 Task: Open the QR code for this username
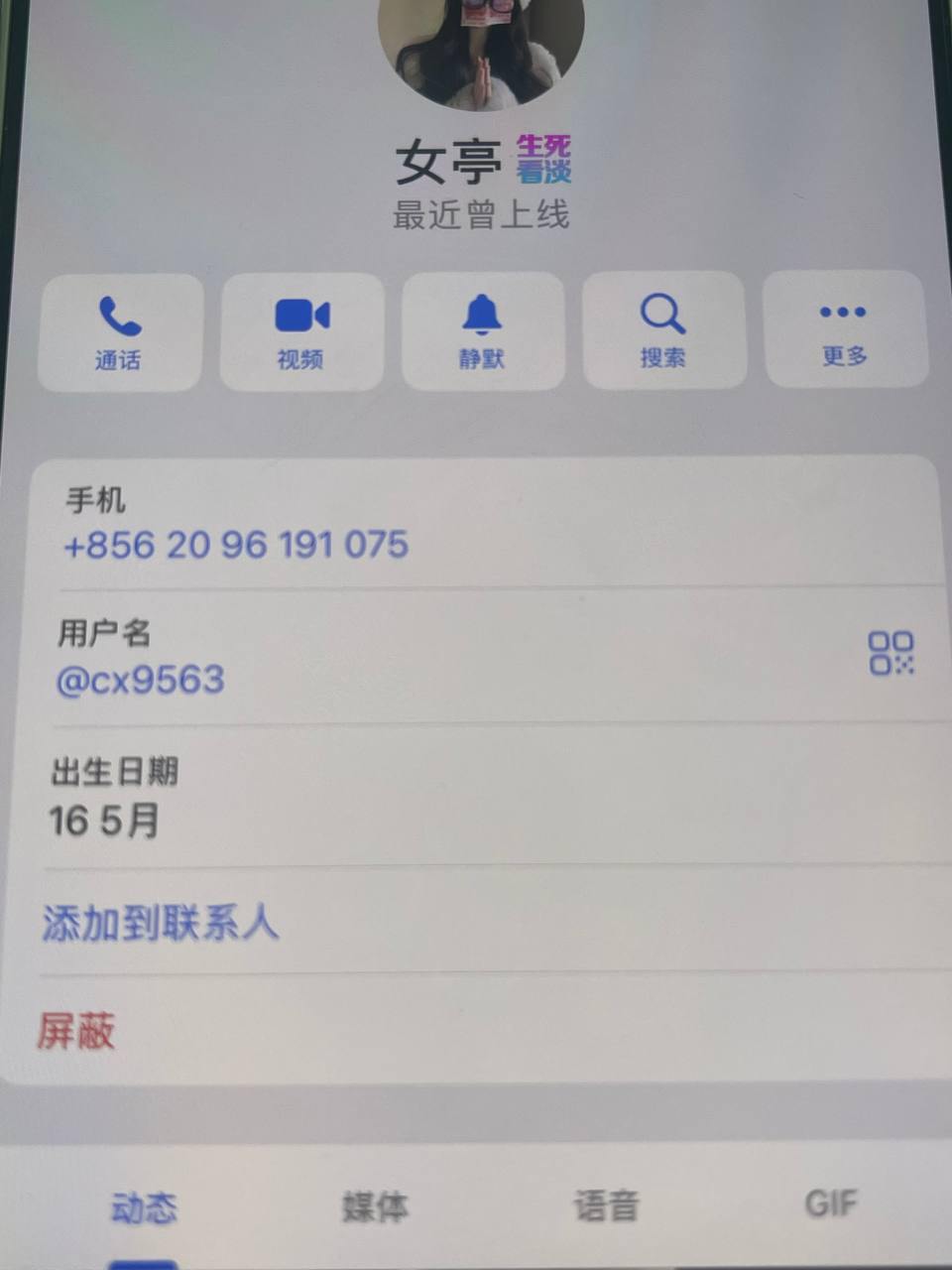[891, 653]
